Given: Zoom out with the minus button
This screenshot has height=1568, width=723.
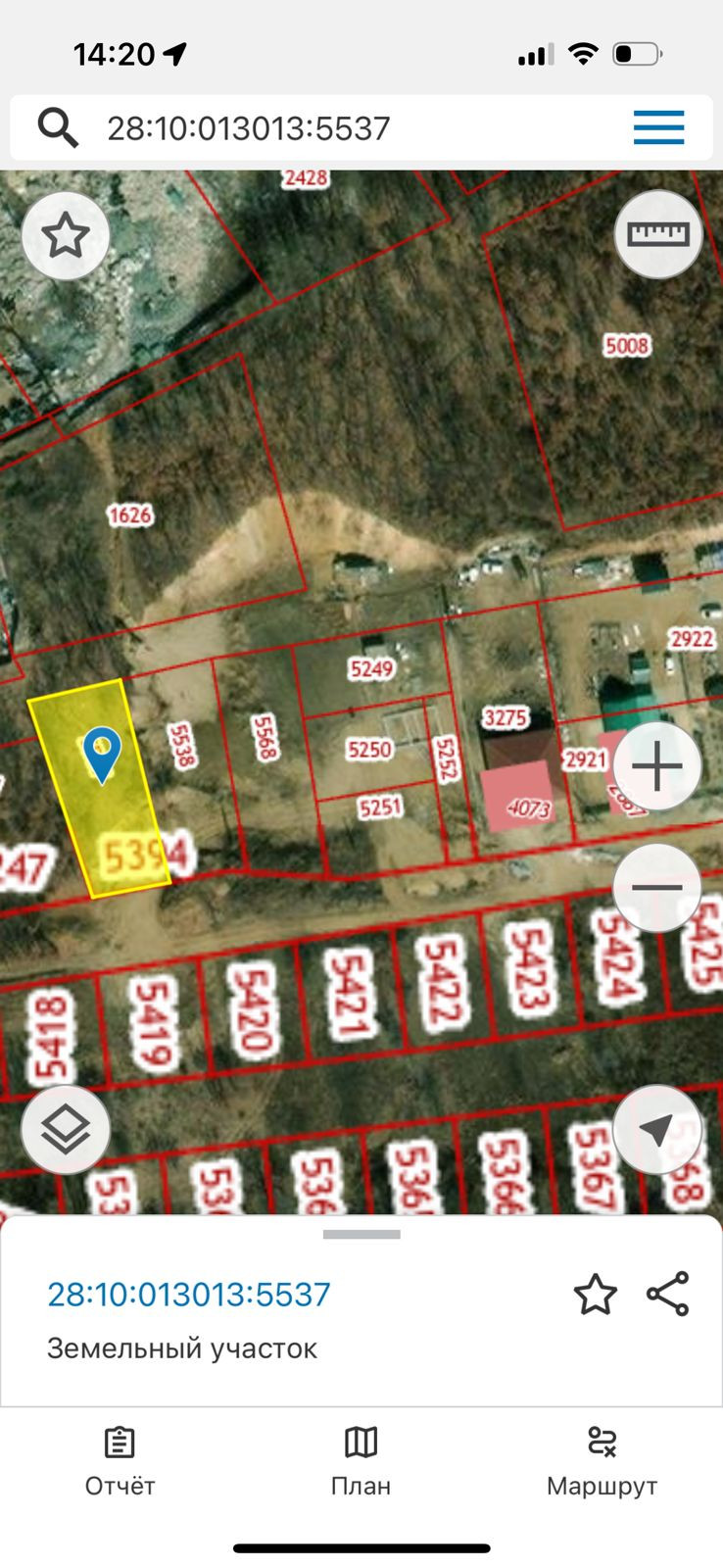Looking at the screenshot, I should pyautogui.click(x=657, y=887).
